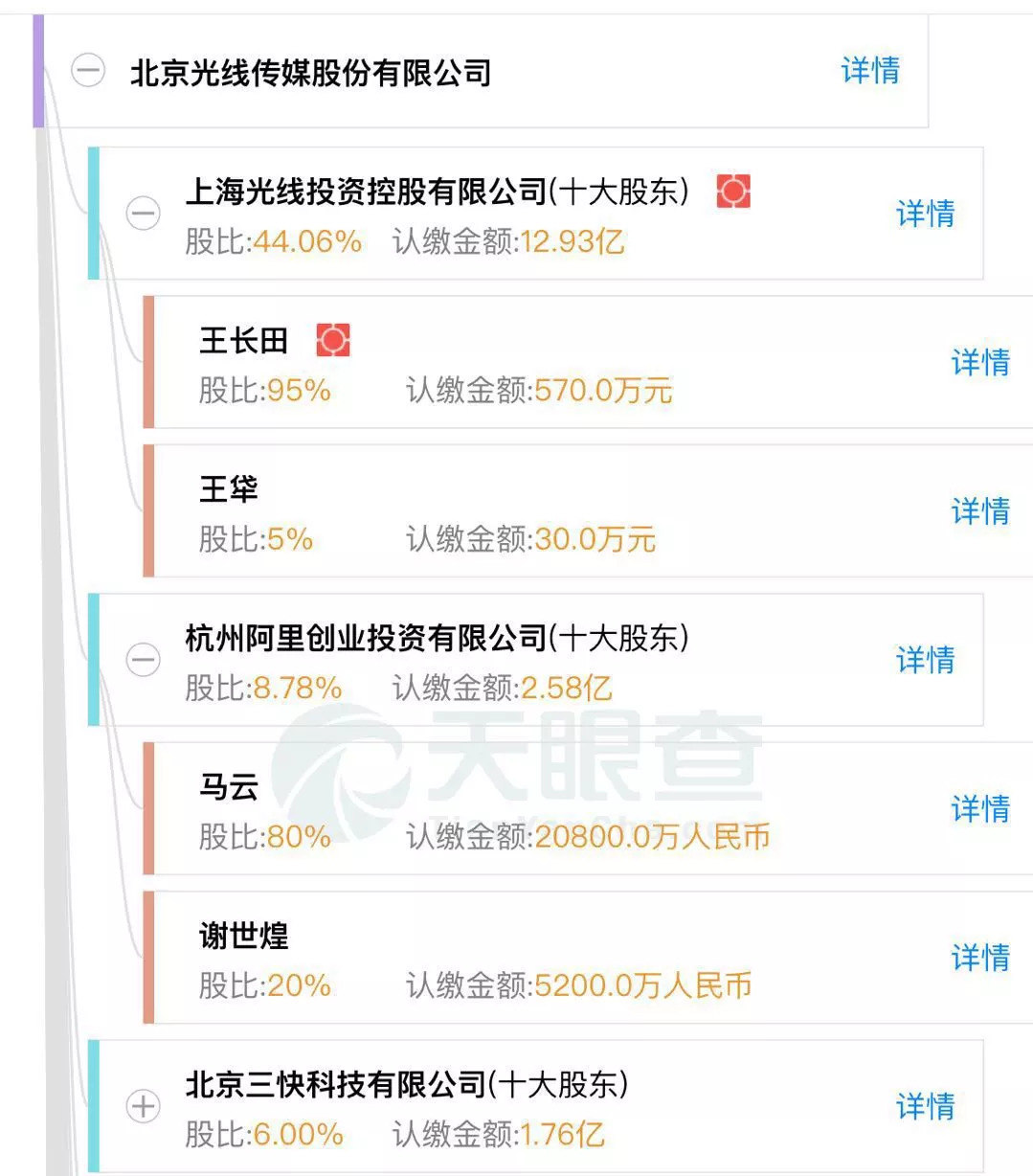Image resolution: width=1033 pixels, height=1176 pixels.
Task: Collapse 杭州阿里创业投资有限公司 node
Action: (x=144, y=659)
